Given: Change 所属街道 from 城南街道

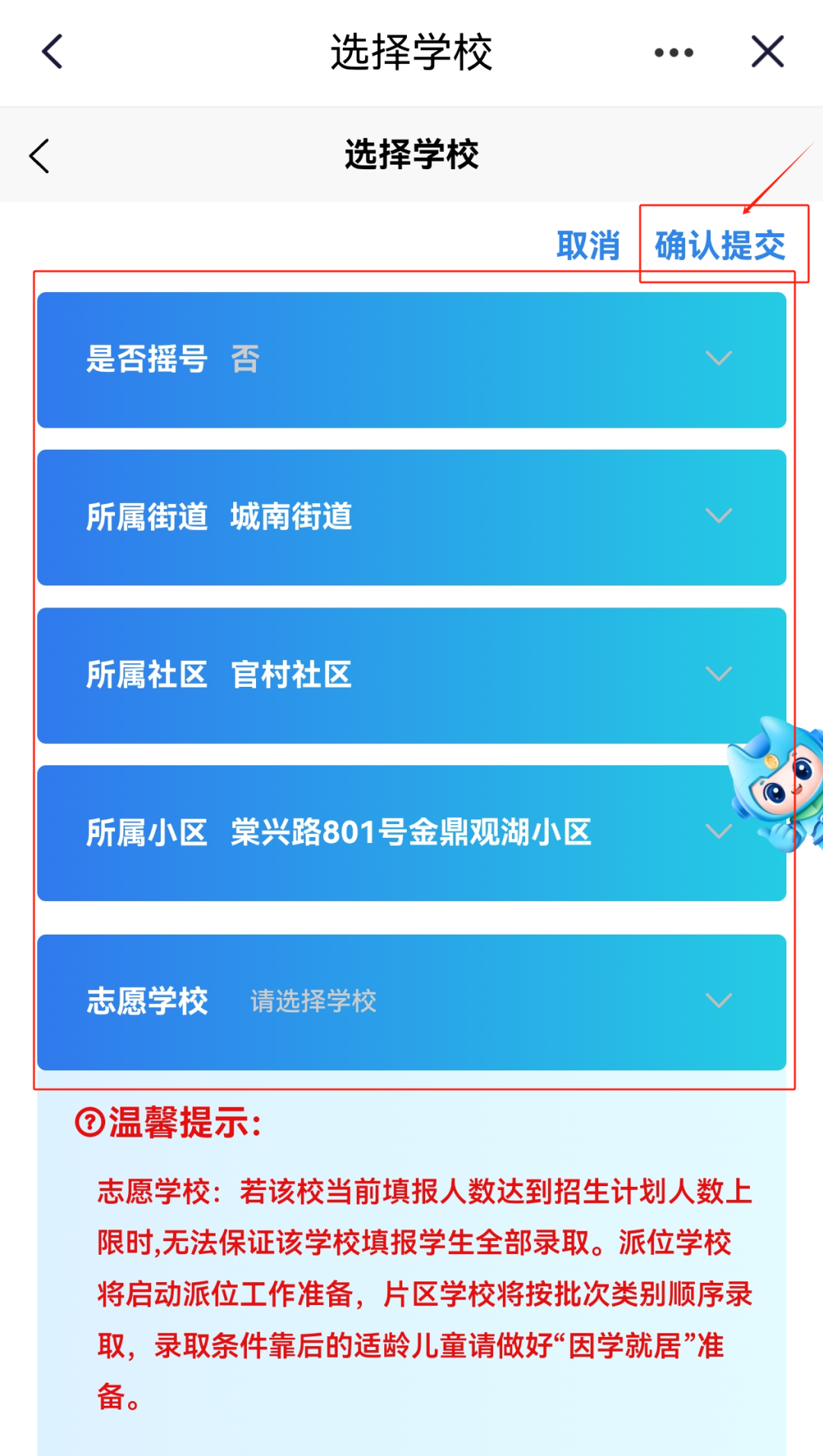Looking at the screenshot, I should pos(411,517).
